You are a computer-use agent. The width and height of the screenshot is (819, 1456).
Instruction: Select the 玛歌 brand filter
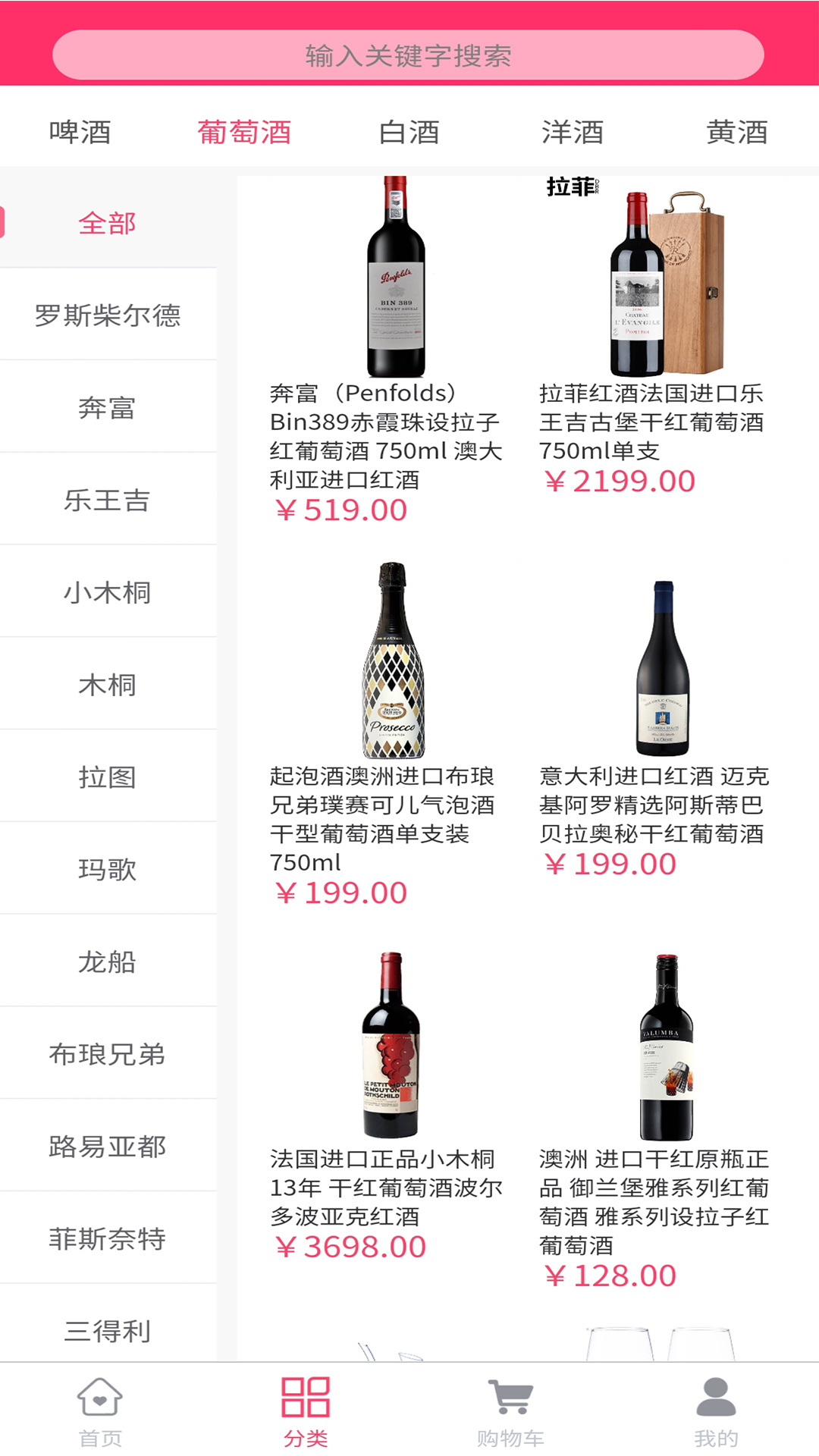pyautogui.click(x=107, y=869)
